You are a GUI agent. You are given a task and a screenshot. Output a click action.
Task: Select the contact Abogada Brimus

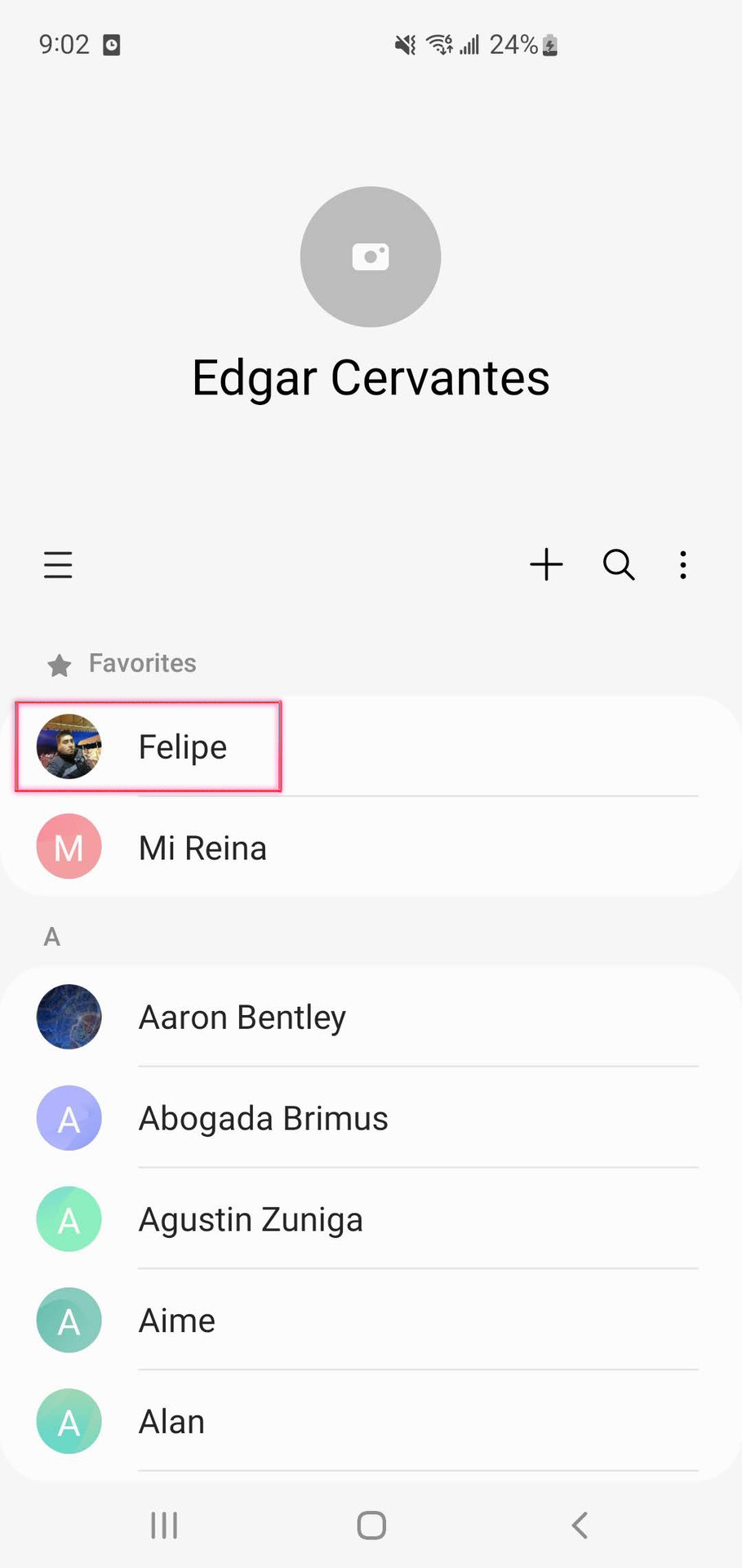point(263,1119)
